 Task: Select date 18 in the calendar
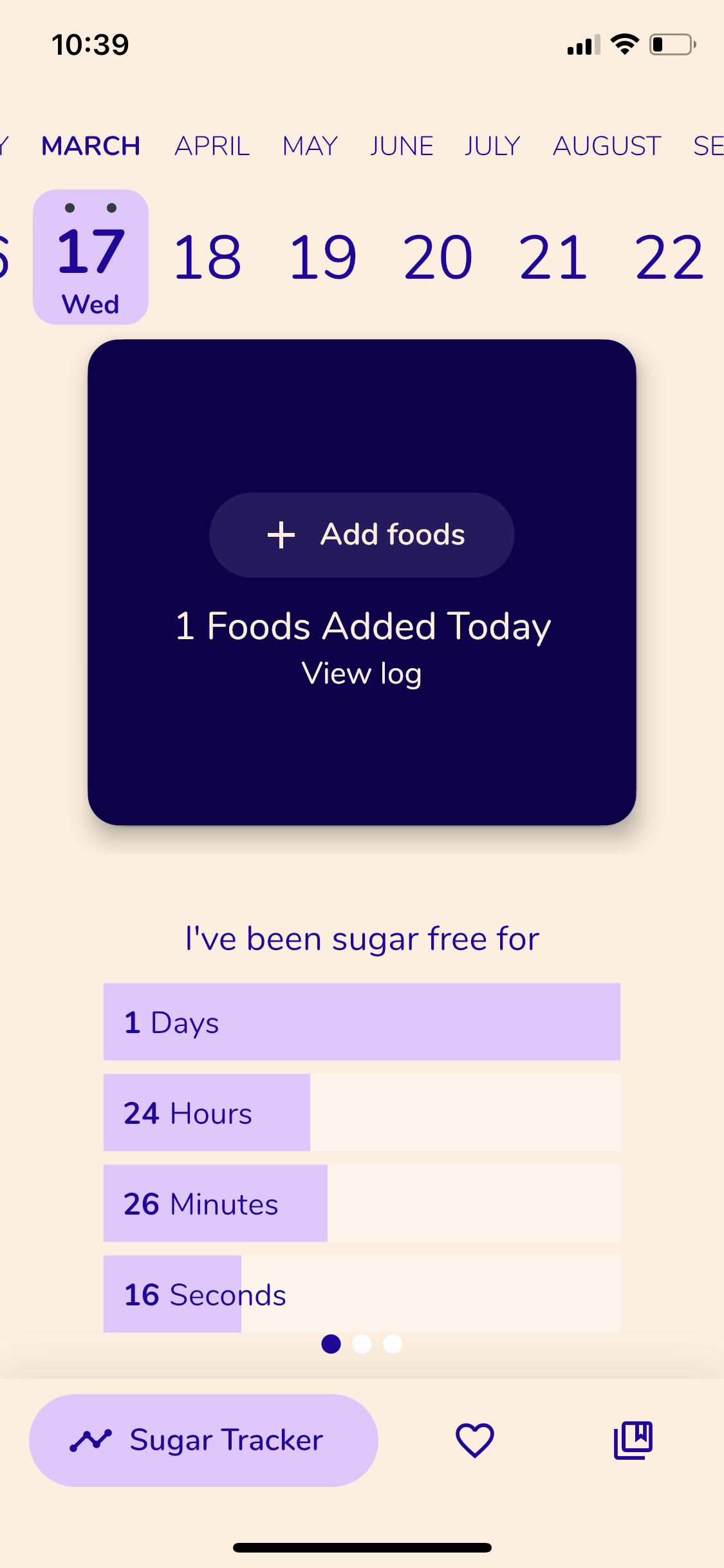(x=207, y=257)
